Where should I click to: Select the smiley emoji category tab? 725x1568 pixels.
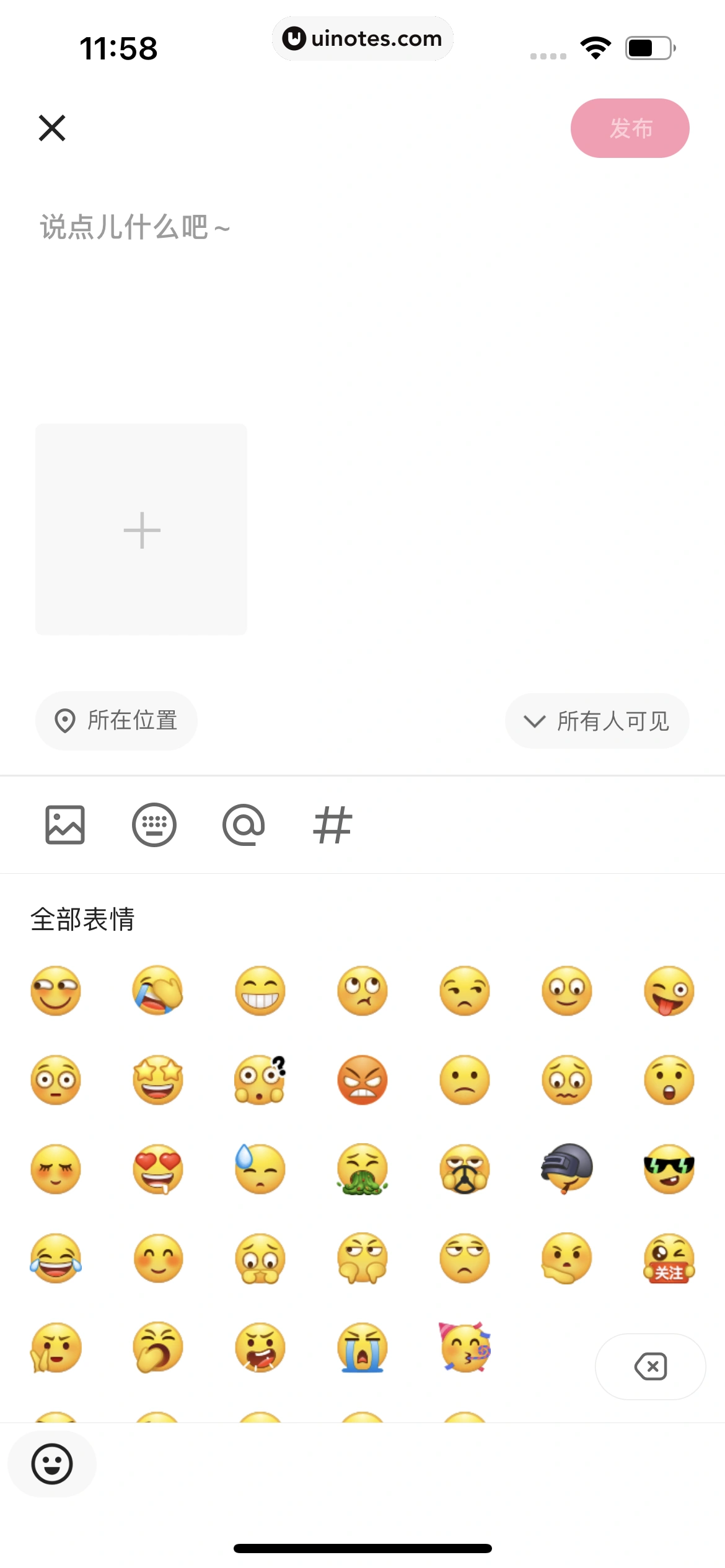pyautogui.click(x=52, y=1464)
